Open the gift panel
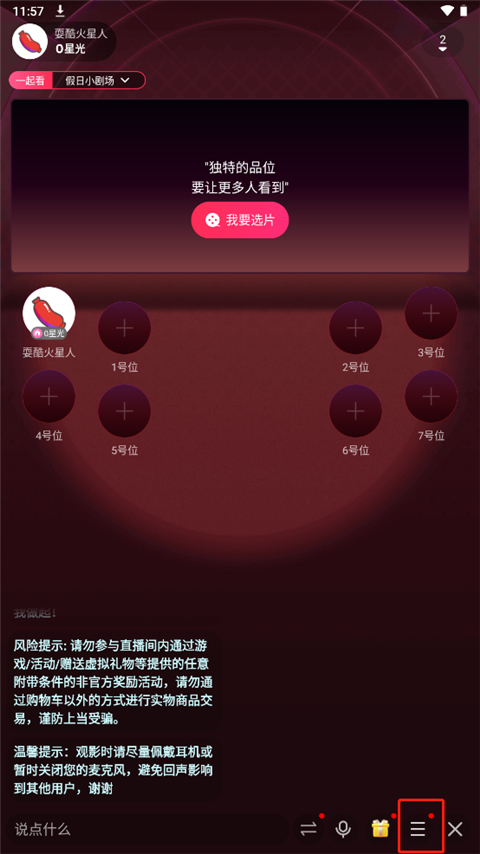This screenshot has height=854, width=480. pyautogui.click(x=380, y=829)
